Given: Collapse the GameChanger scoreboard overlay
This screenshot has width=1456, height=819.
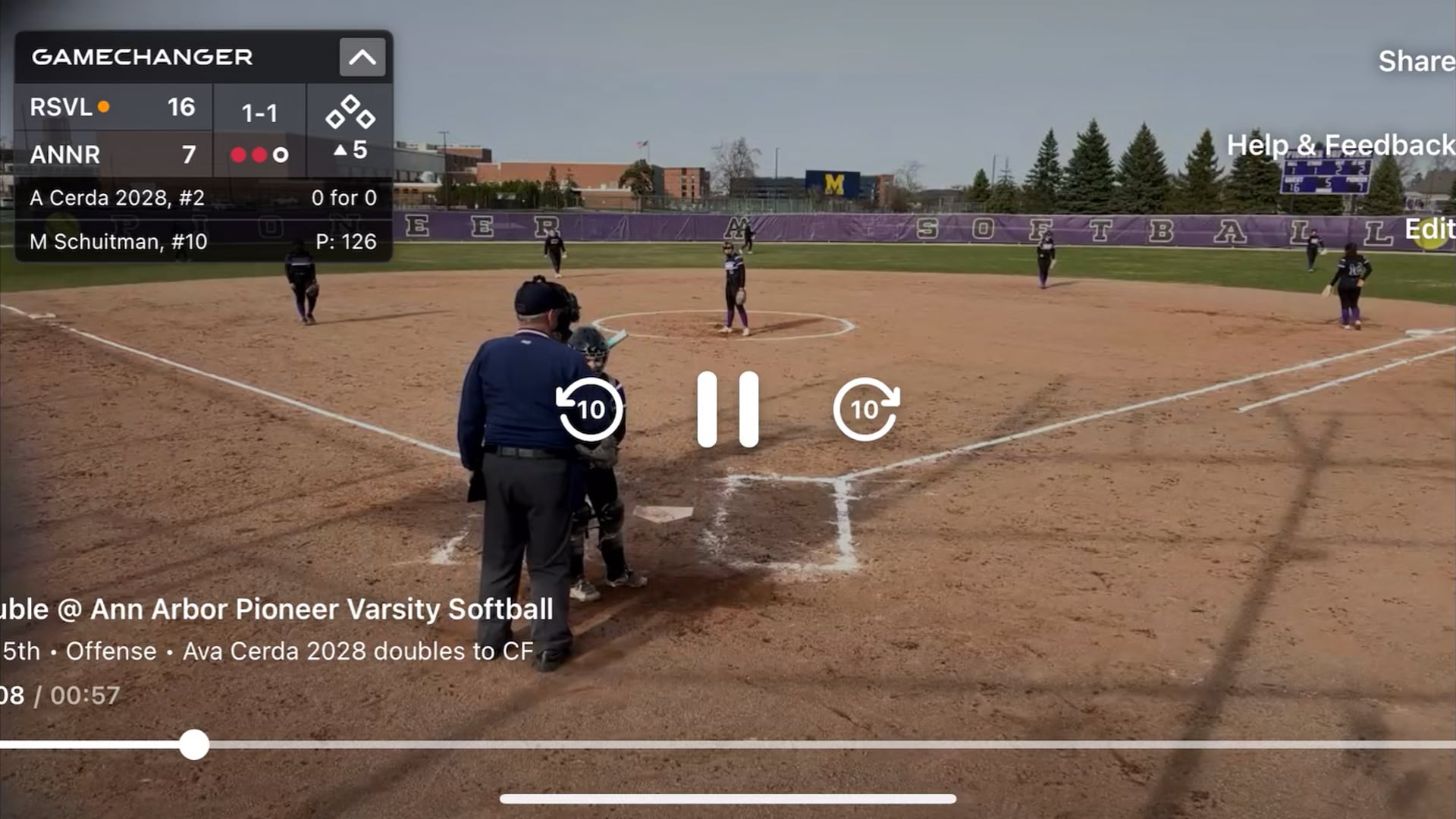Looking at the screenshot, I should click(362, 58).
